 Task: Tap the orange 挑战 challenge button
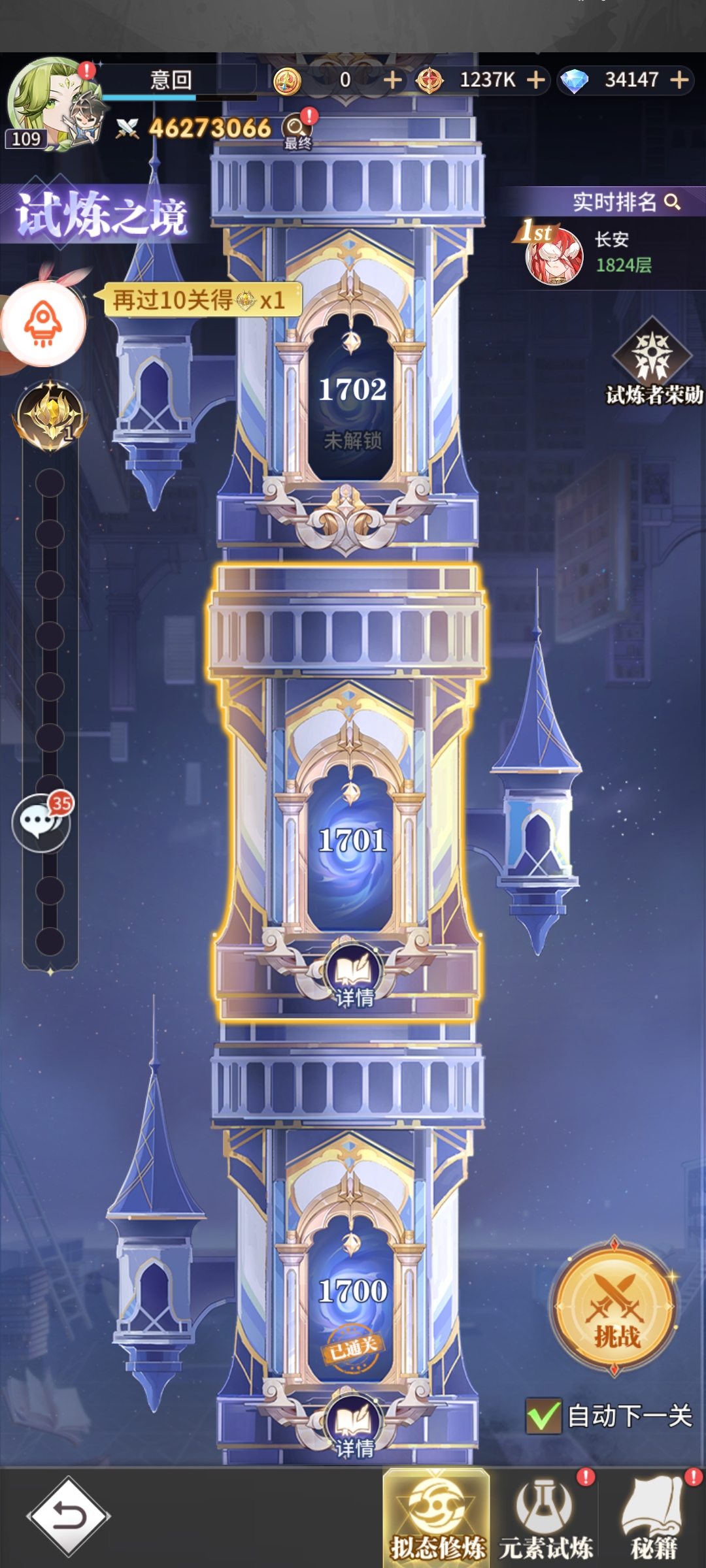614,1307
